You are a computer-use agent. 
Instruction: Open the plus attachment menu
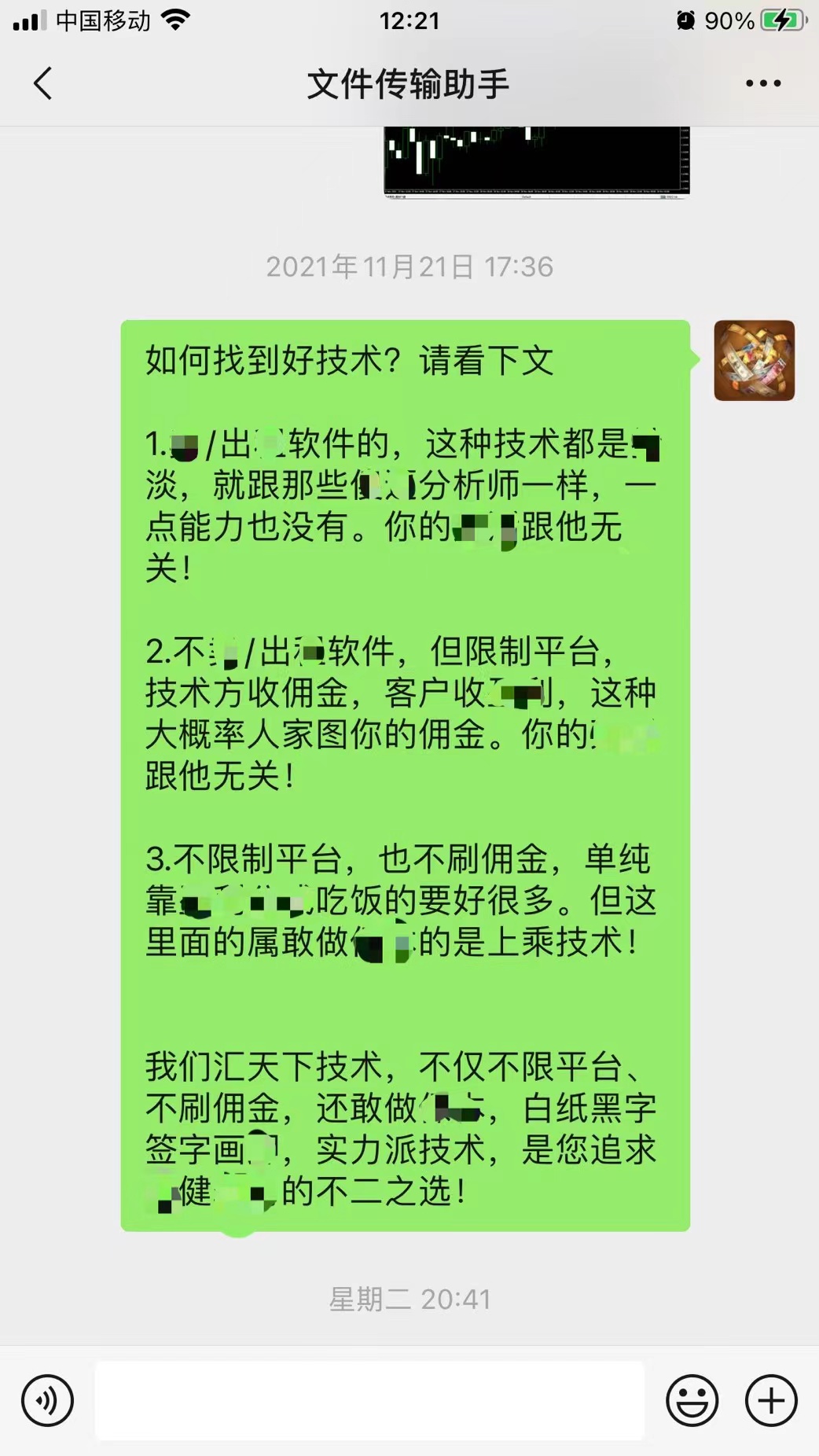(x=771, y=1400)
